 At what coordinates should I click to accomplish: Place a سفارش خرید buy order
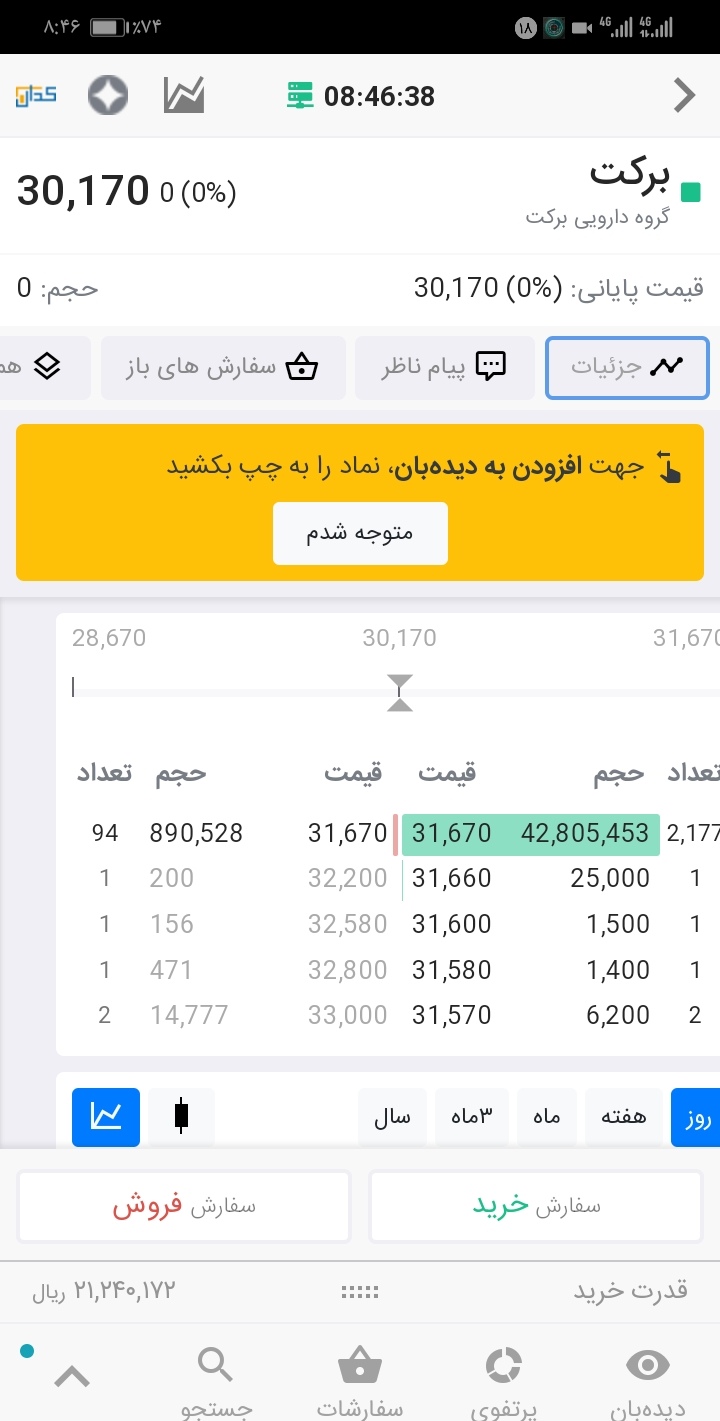[x=536, y=1206]
